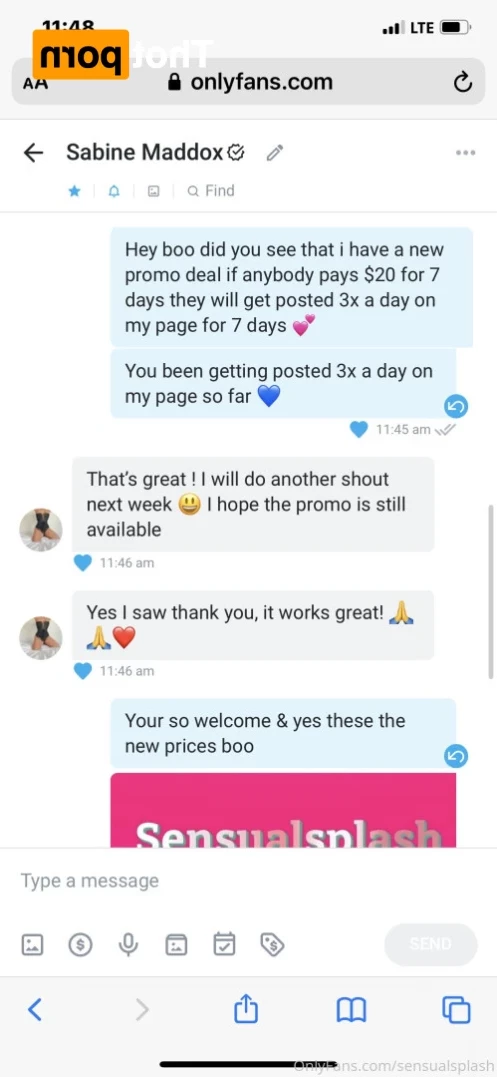Image resolution: width=497 pixels, height=1077 pixels.
Task: Open the vault media icon
Action: pyautogui.click(x=176, y=945)
